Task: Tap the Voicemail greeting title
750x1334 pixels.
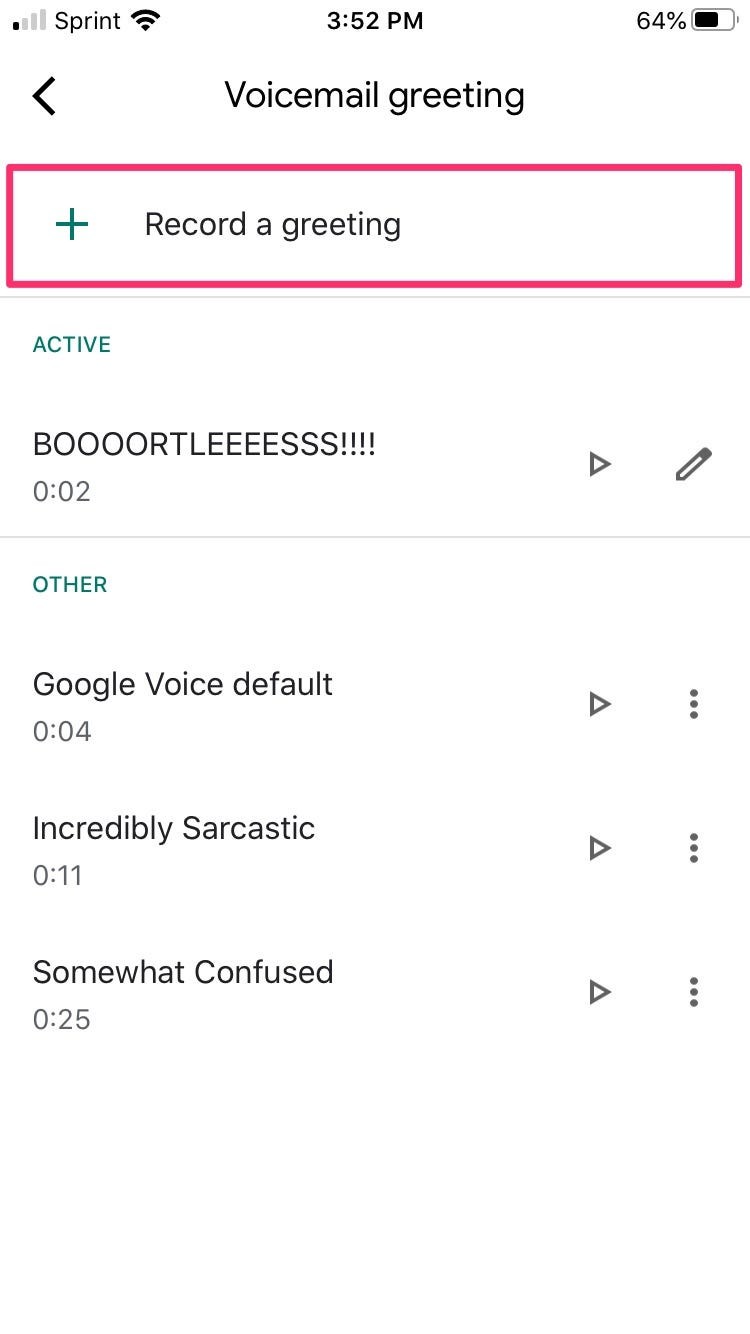Action: tap(375, 95)
